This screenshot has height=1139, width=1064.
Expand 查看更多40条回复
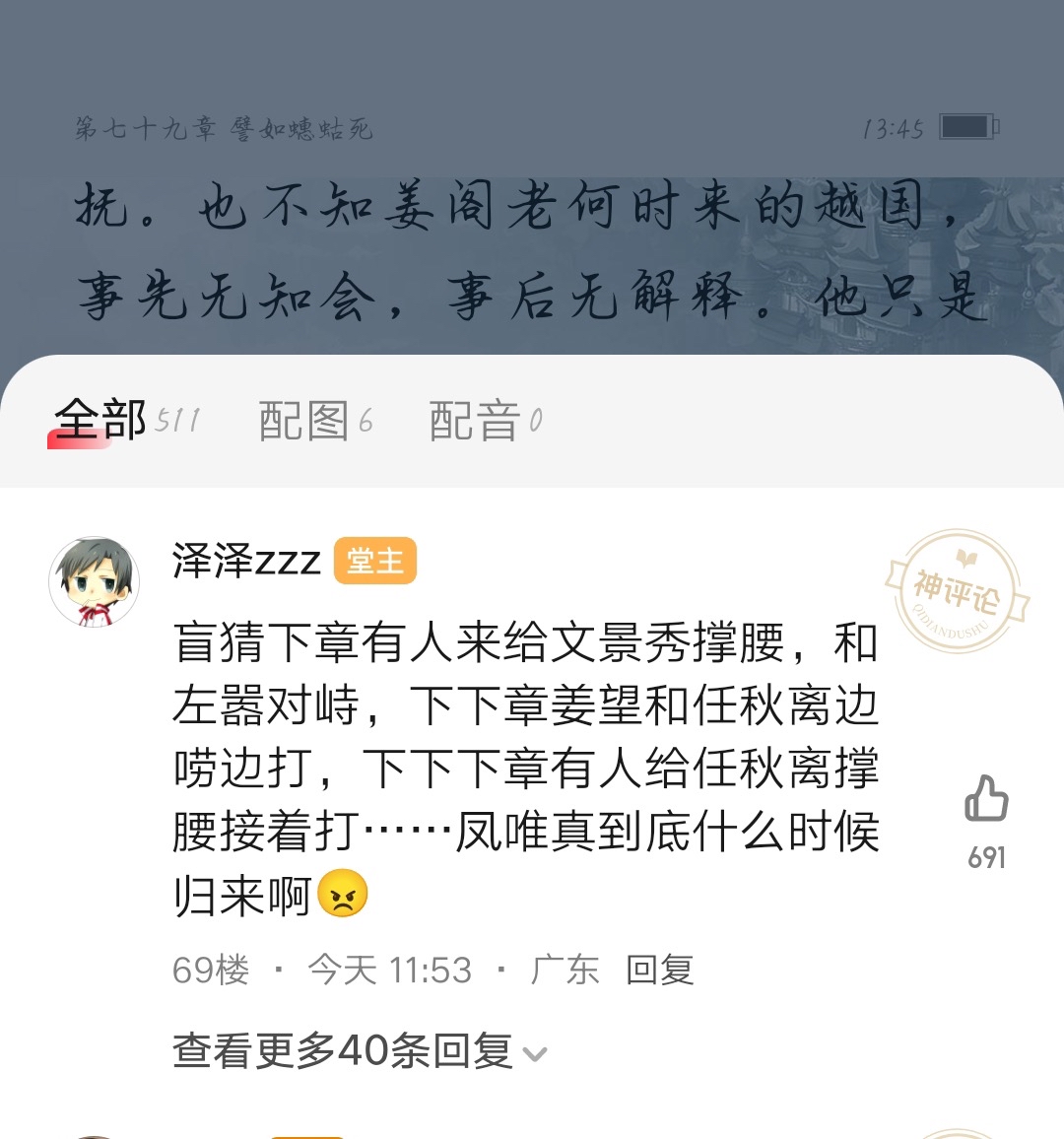point(358,1051)
